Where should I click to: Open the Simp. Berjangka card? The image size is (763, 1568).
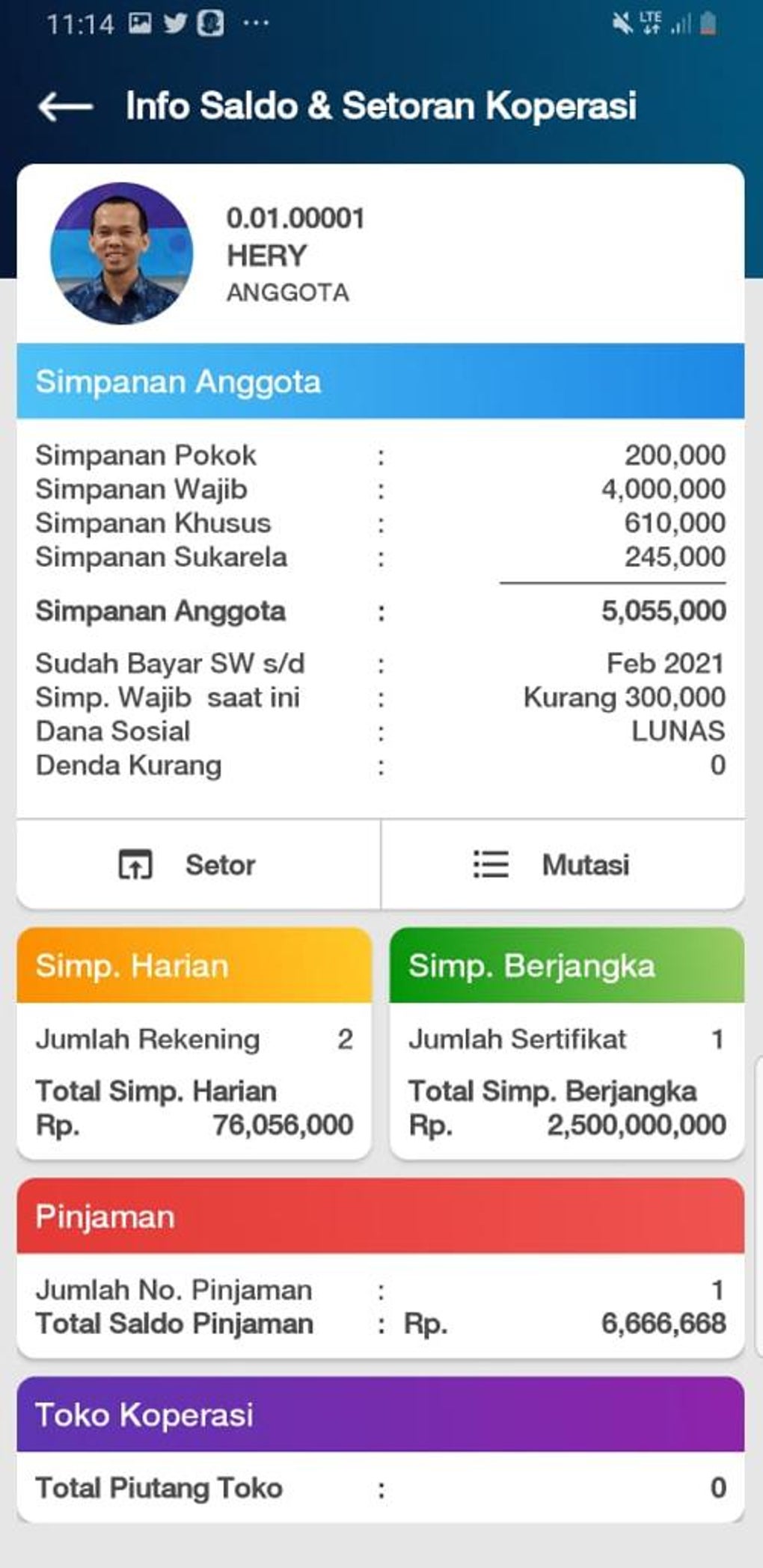[566, 1043]
